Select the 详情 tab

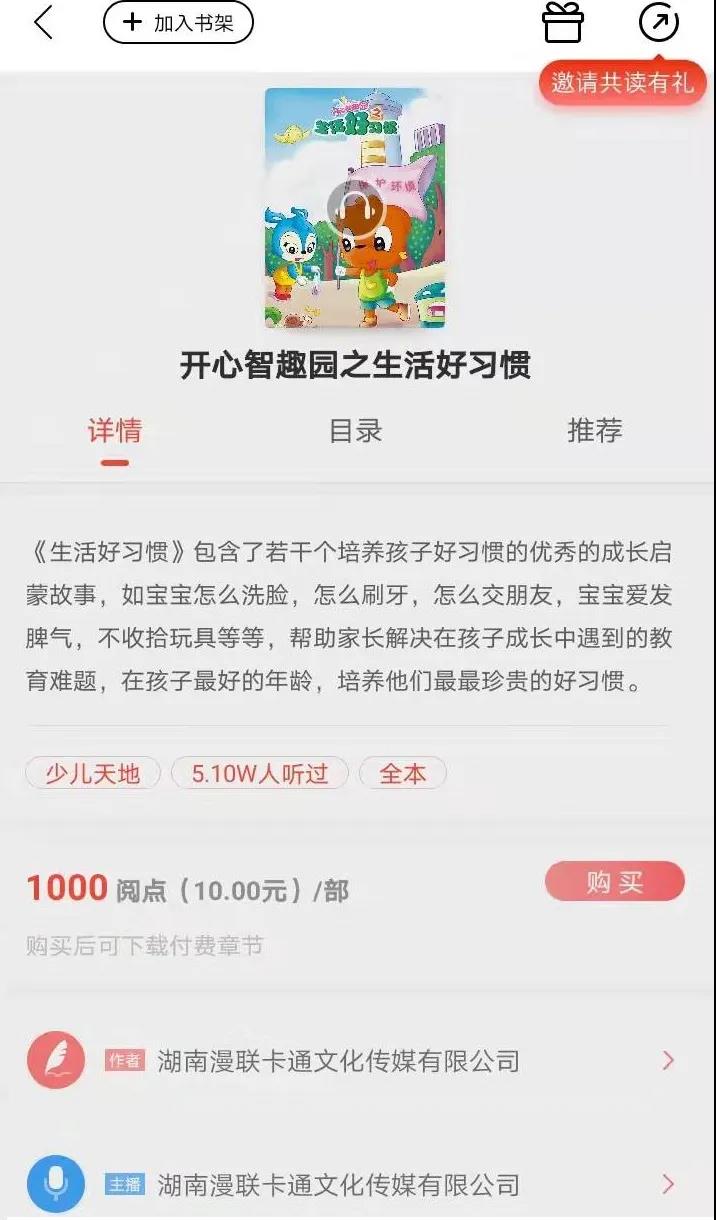(x=115, y=431)
